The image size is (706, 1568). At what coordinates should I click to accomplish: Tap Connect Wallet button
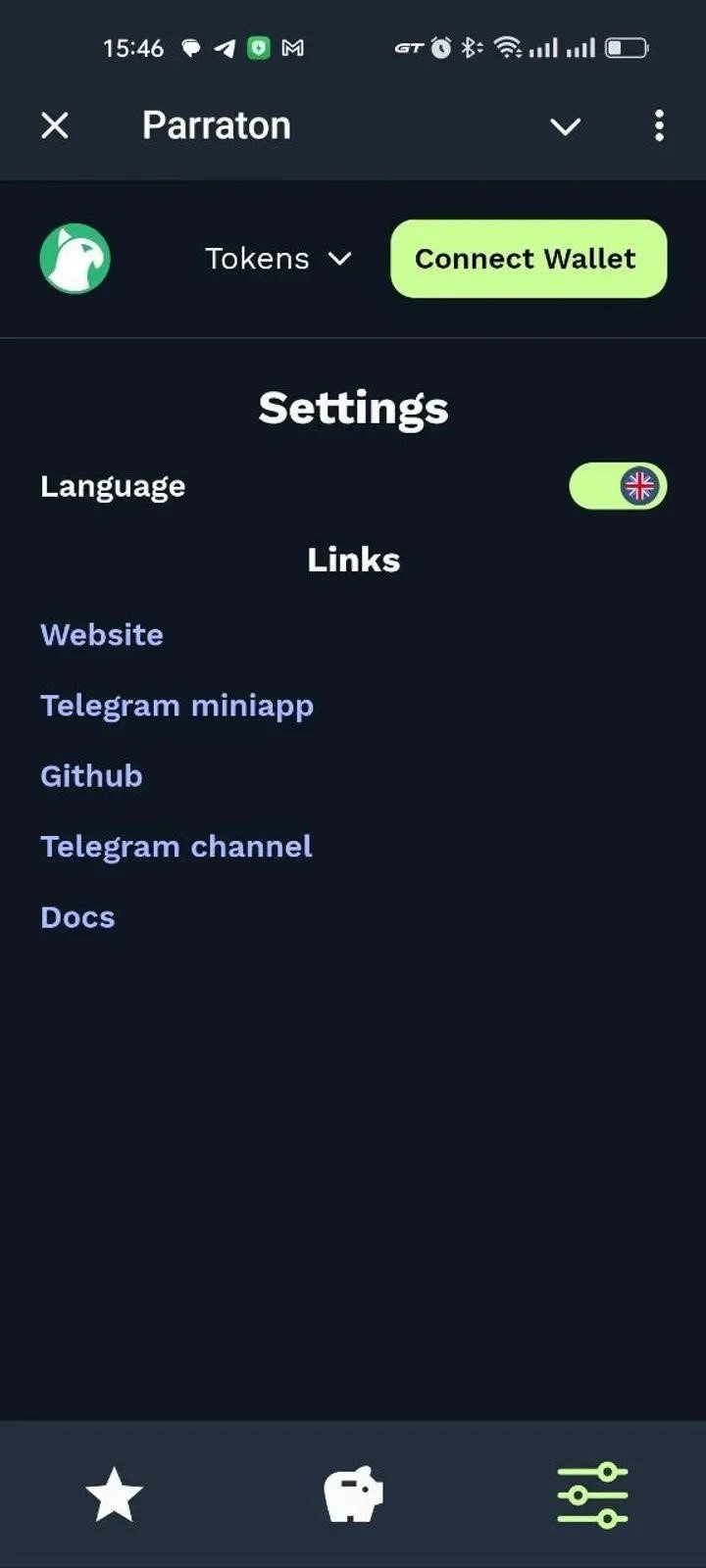pos(529,259)
